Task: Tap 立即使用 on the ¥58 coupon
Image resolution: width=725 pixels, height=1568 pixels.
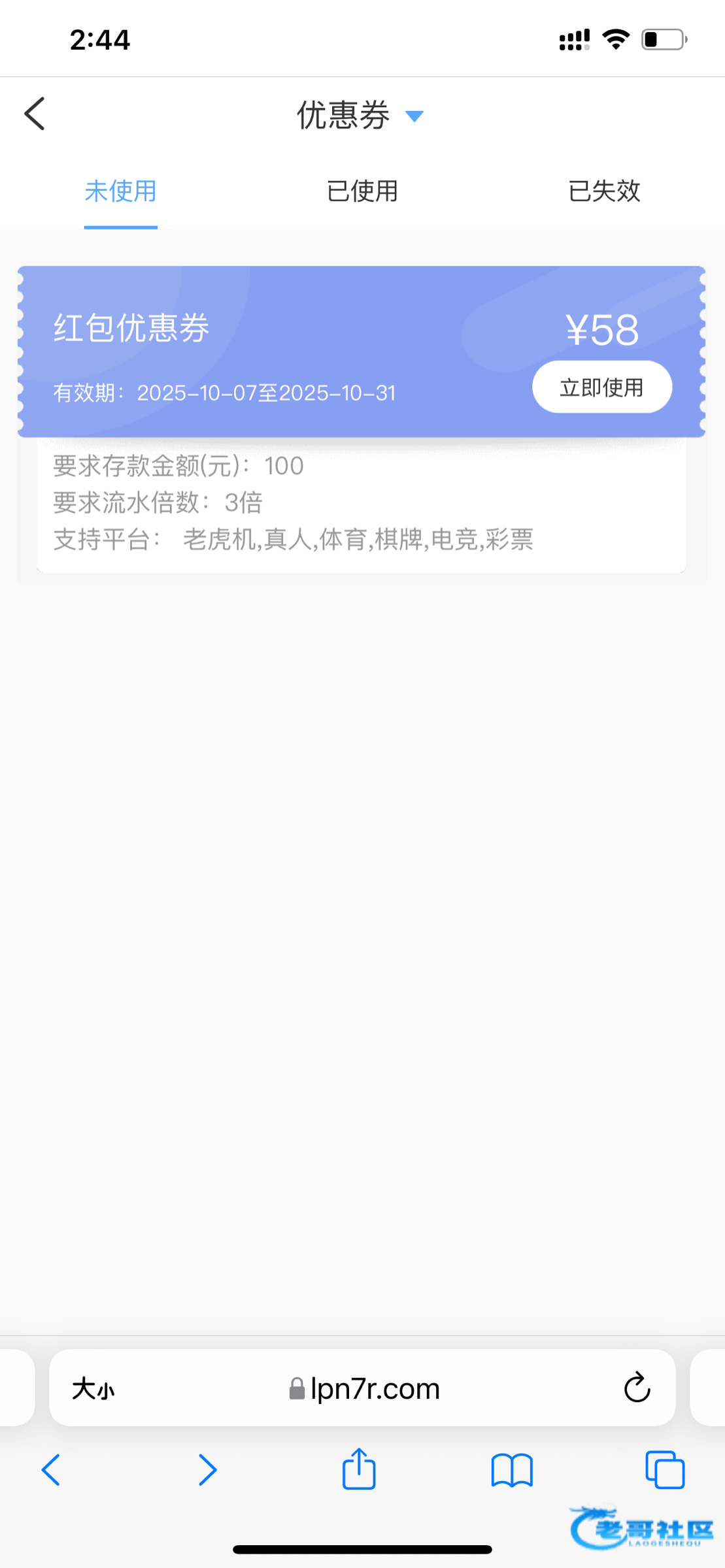Action: [x=601, y=387]
